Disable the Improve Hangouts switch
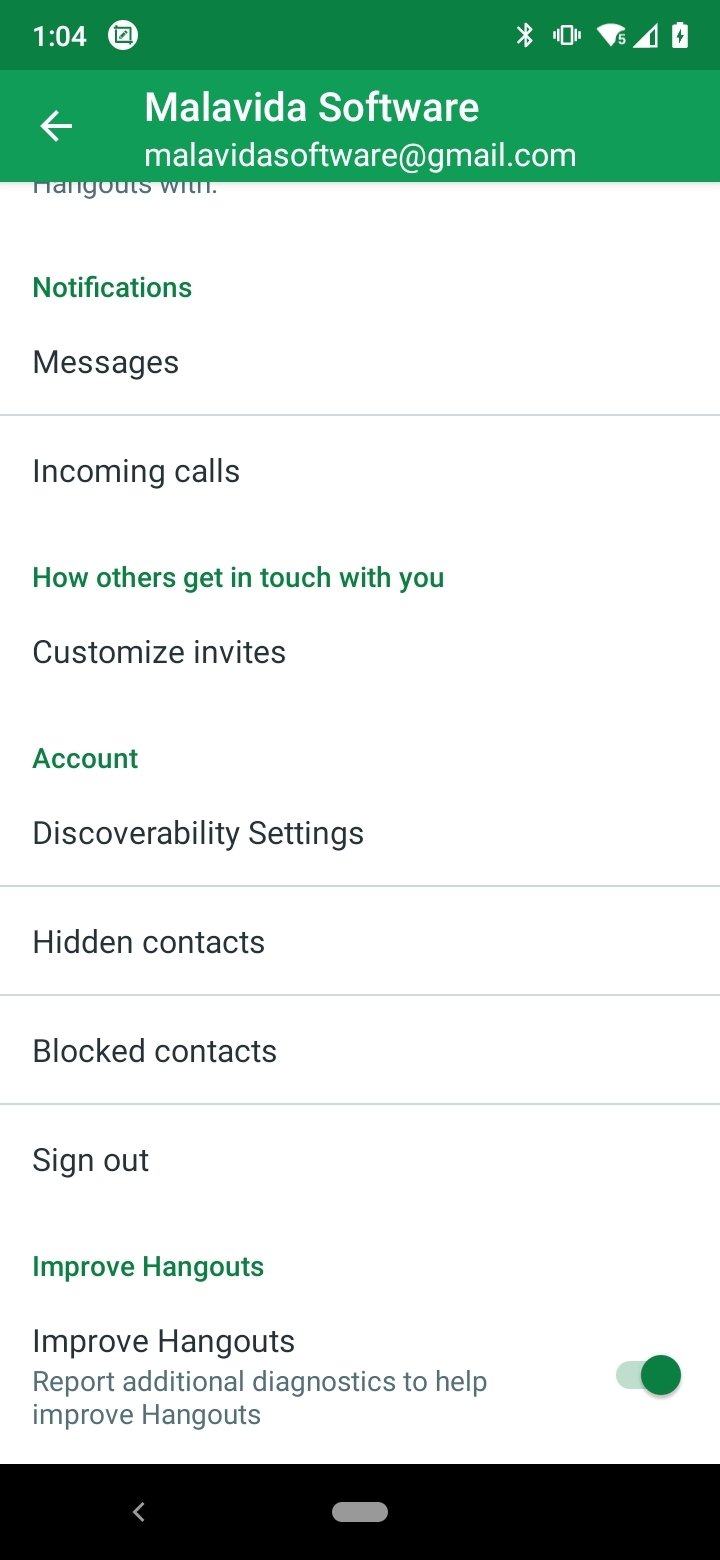This screenshot has height=1560, width=720. tap(648, 1376)
